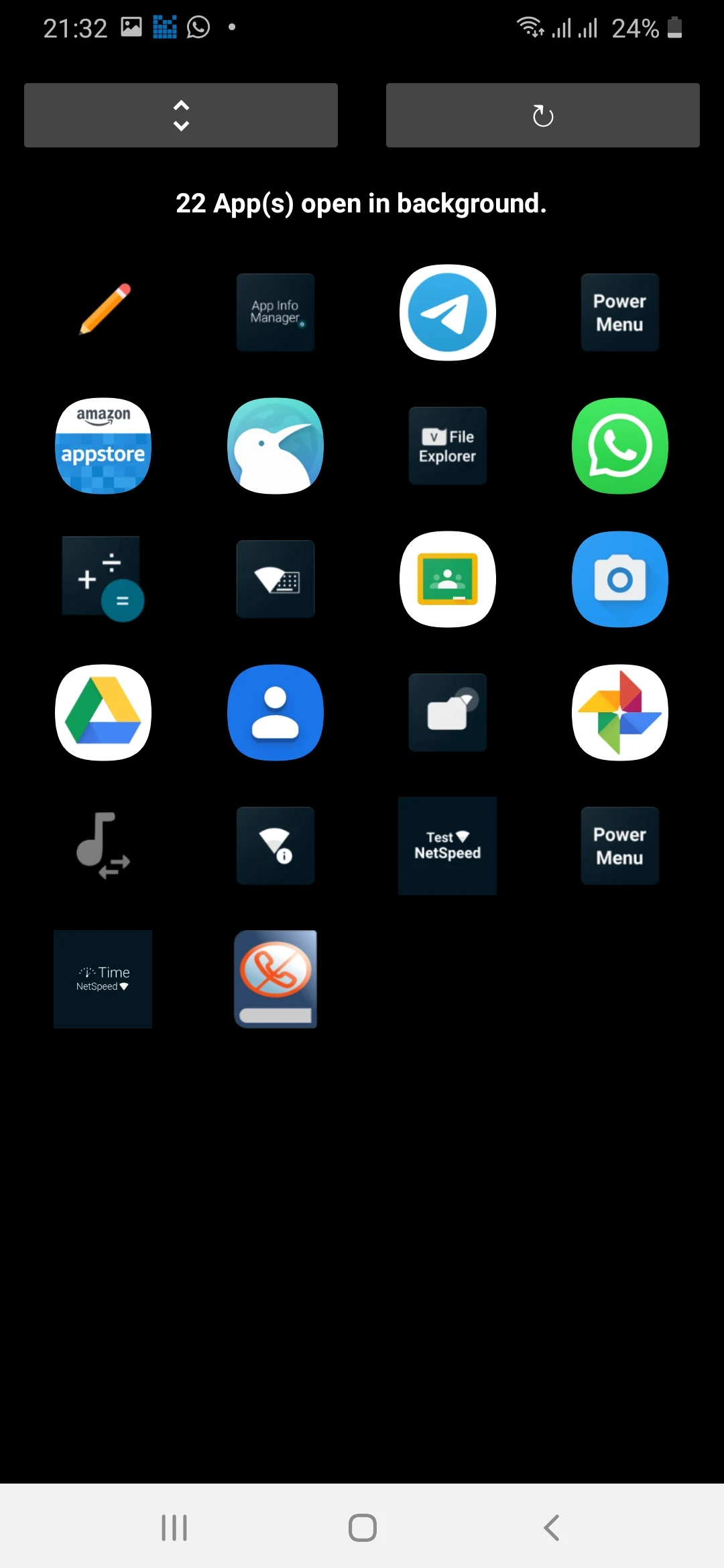Open Google Drive icon
The width and height of the screenshot is (724, 1568).
pyautogui.click(x=103, y=712)
